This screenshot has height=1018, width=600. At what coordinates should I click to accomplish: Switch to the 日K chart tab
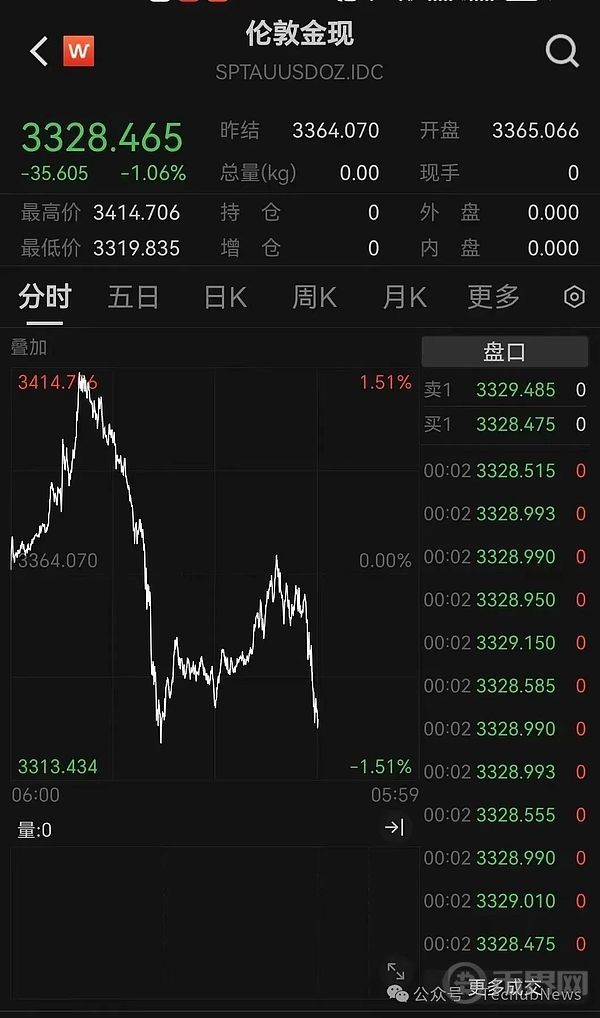pyautogui.click(x=225, y=297)
